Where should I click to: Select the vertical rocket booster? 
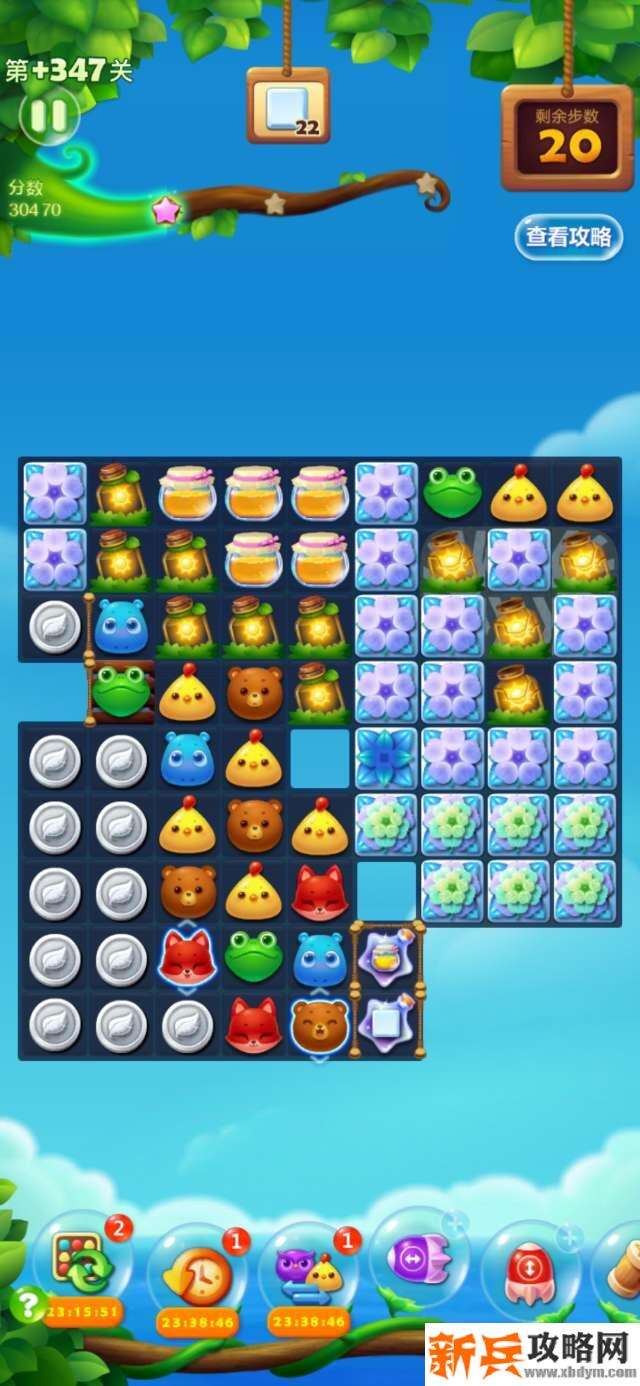pyautogui.click(x=530, y=1267)
